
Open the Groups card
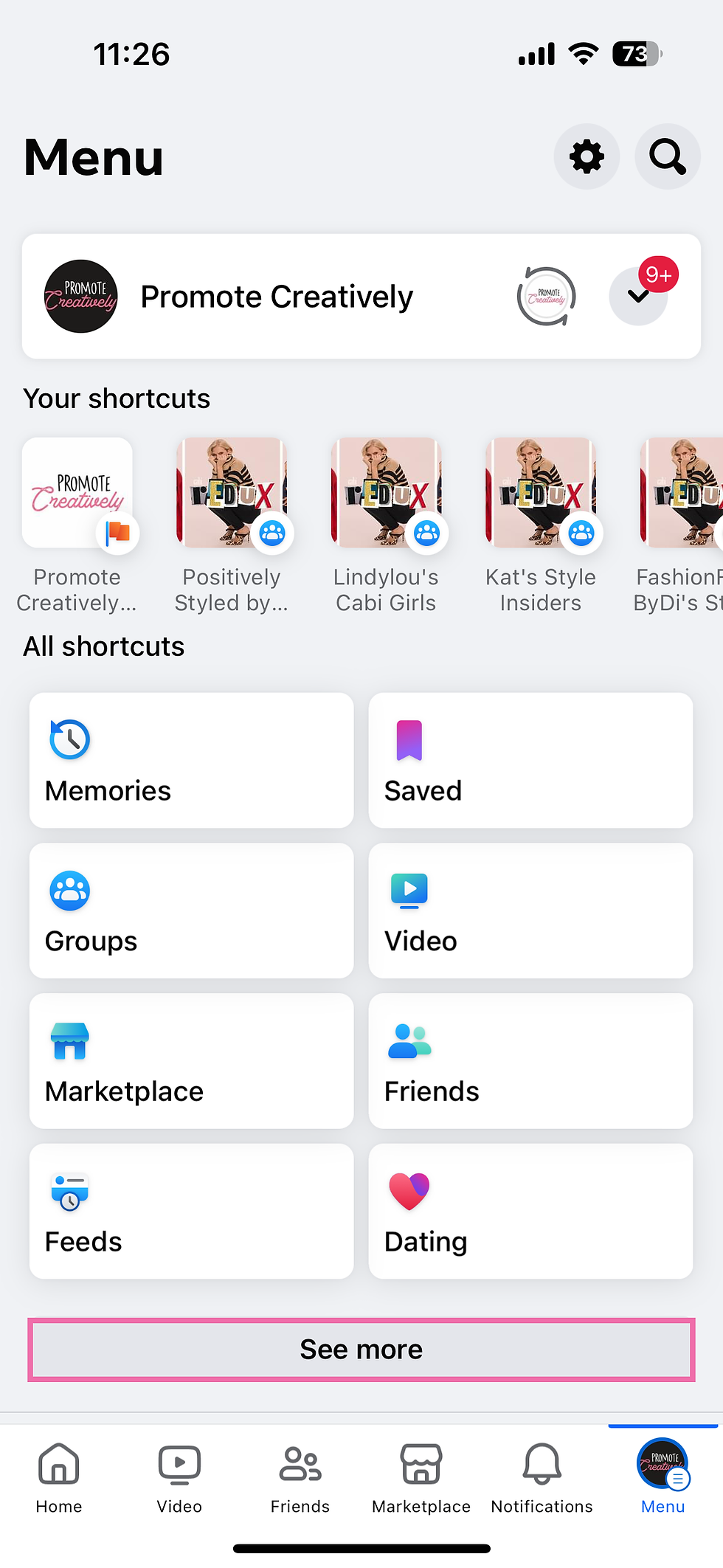pyautogui.click(x=191, y=911)
